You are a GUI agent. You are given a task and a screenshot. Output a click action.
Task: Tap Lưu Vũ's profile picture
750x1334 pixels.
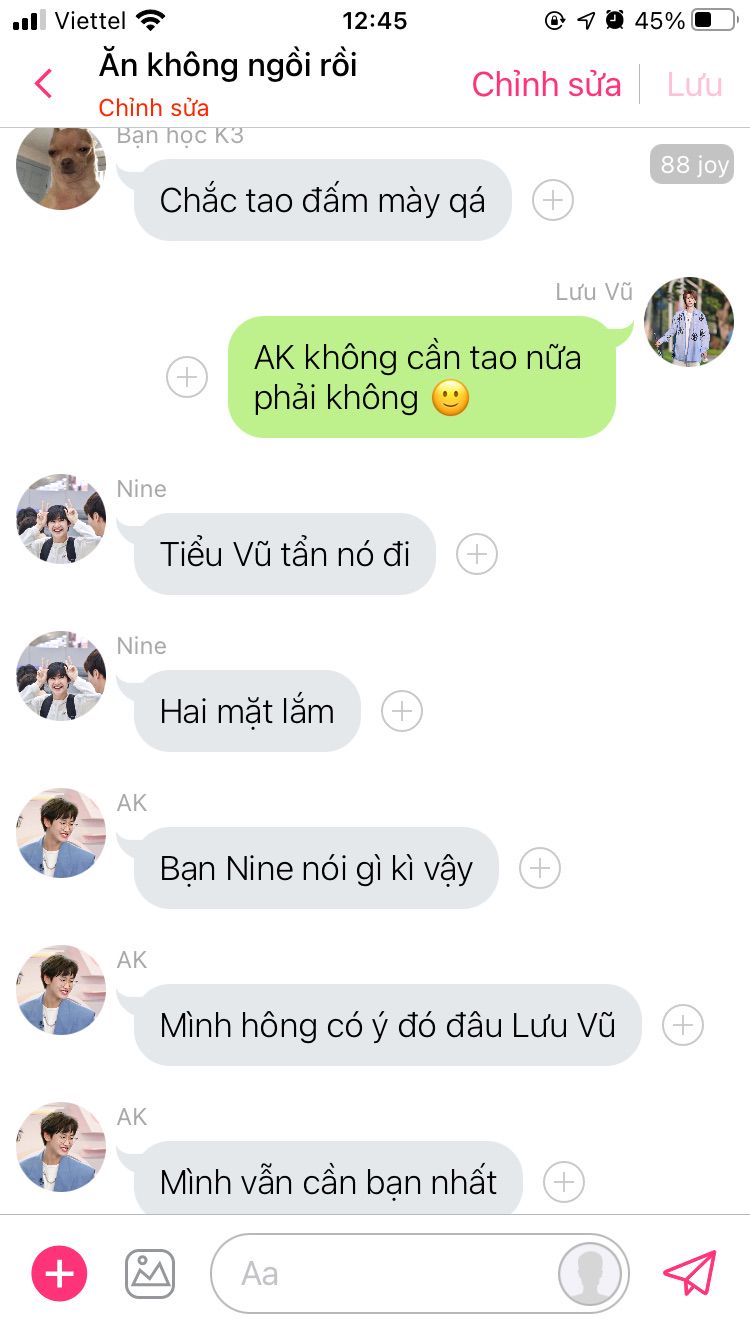pos(688,322)
